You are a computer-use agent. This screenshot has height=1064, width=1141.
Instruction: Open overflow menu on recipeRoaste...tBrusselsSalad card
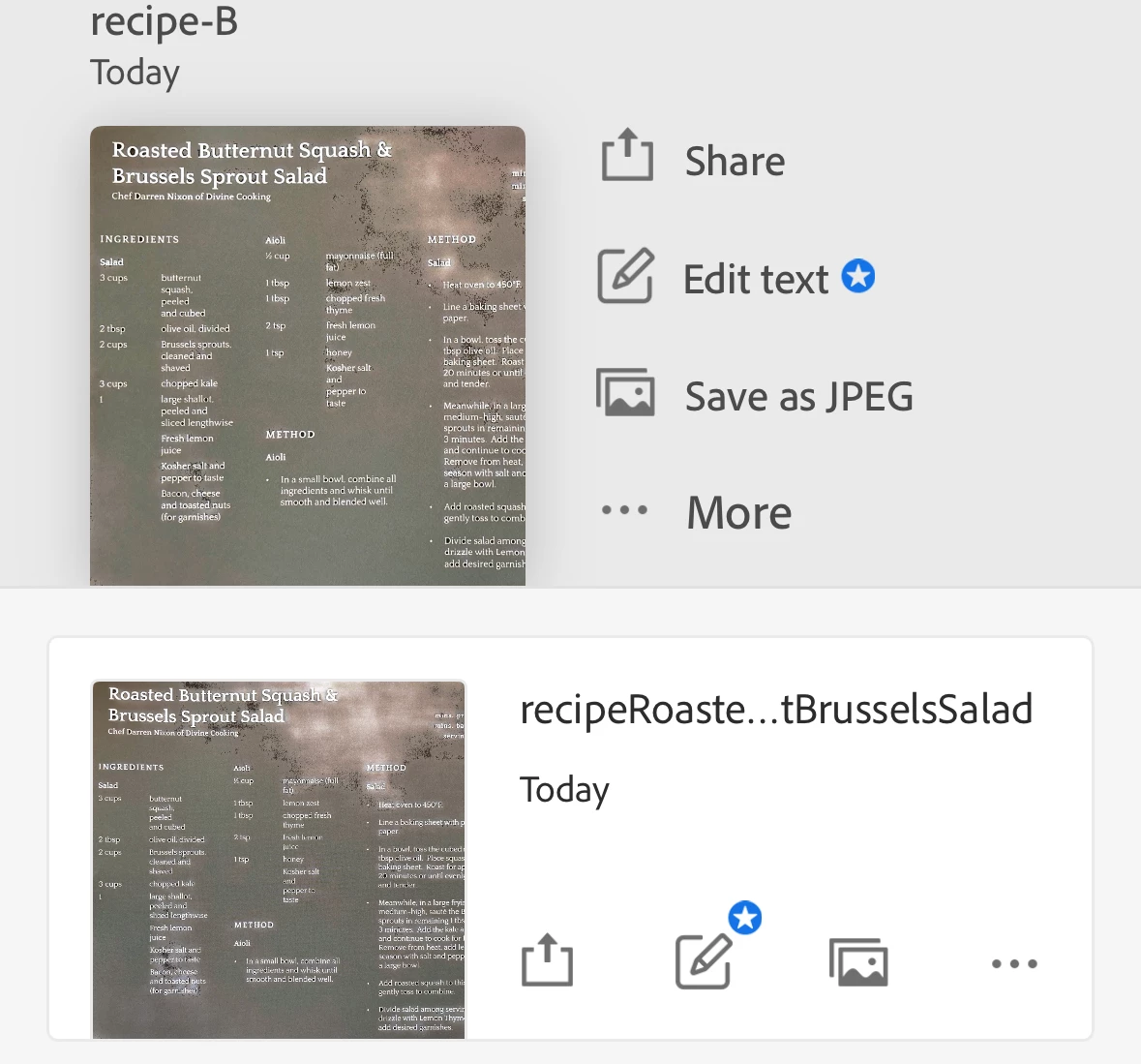point(1014,963)
